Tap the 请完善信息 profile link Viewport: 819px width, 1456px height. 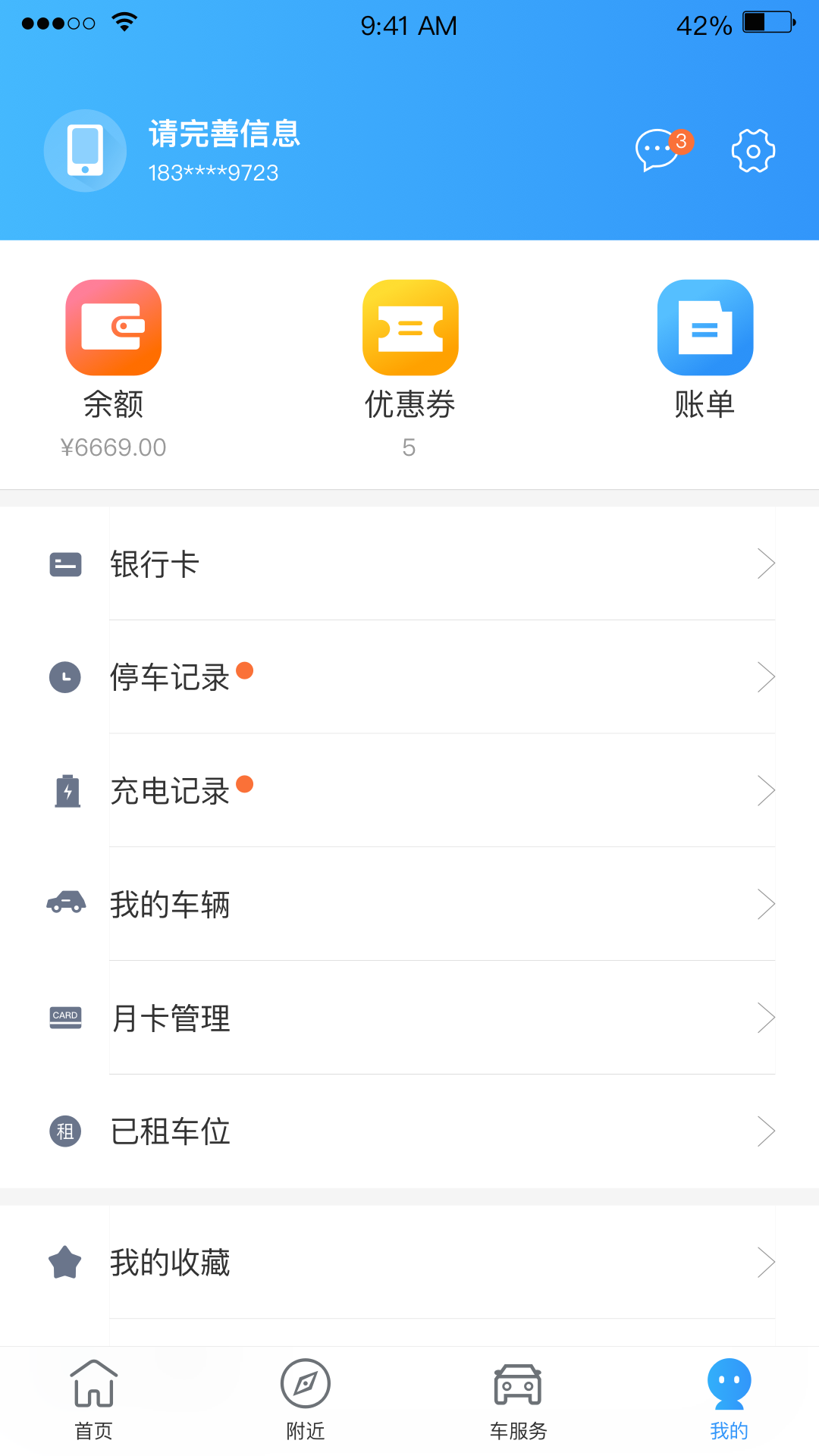point(222,135)
